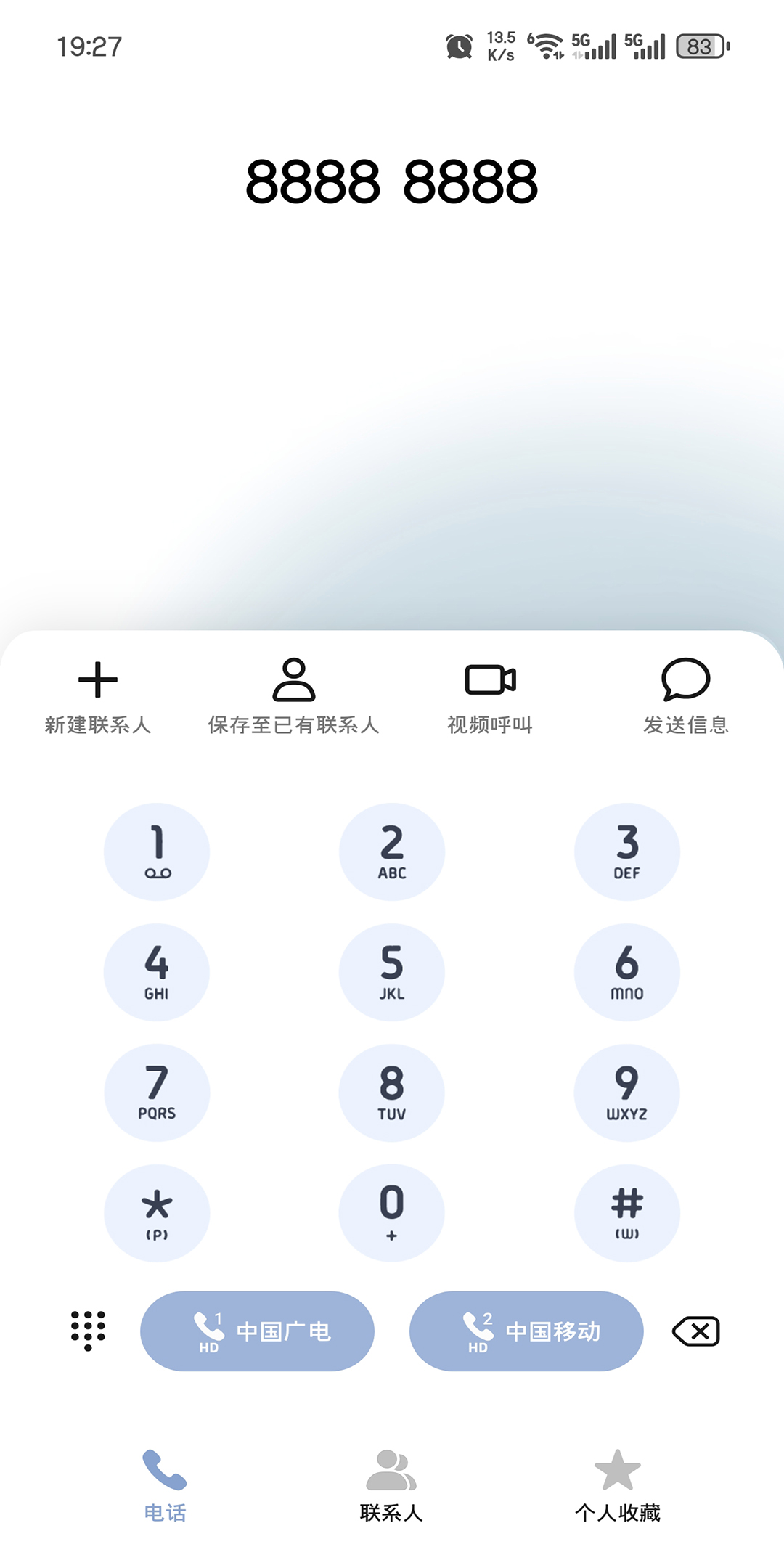Screen dimensions: 784x1568
Task: Enter digit 5 JKL
Action: click(392, 972)
